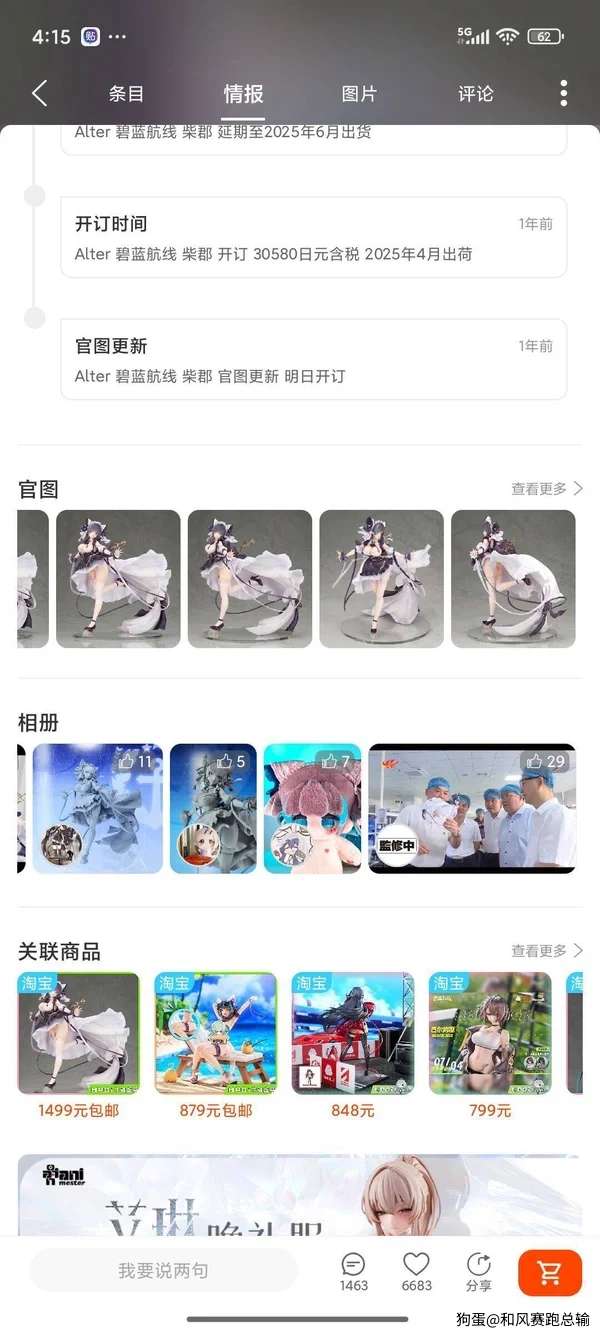Image resolution: width=600 pixels, height=1333 pixels.
Task: Open the Taobao item priced 848元
Action: [352, 1034]
